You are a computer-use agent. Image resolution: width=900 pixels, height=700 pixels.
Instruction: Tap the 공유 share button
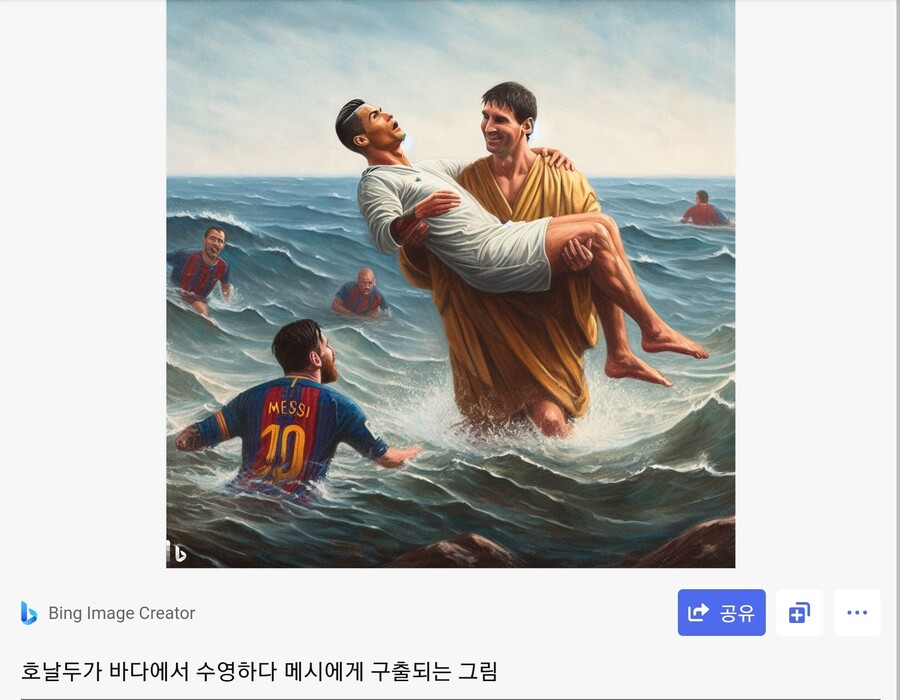[x=721, y=612]
